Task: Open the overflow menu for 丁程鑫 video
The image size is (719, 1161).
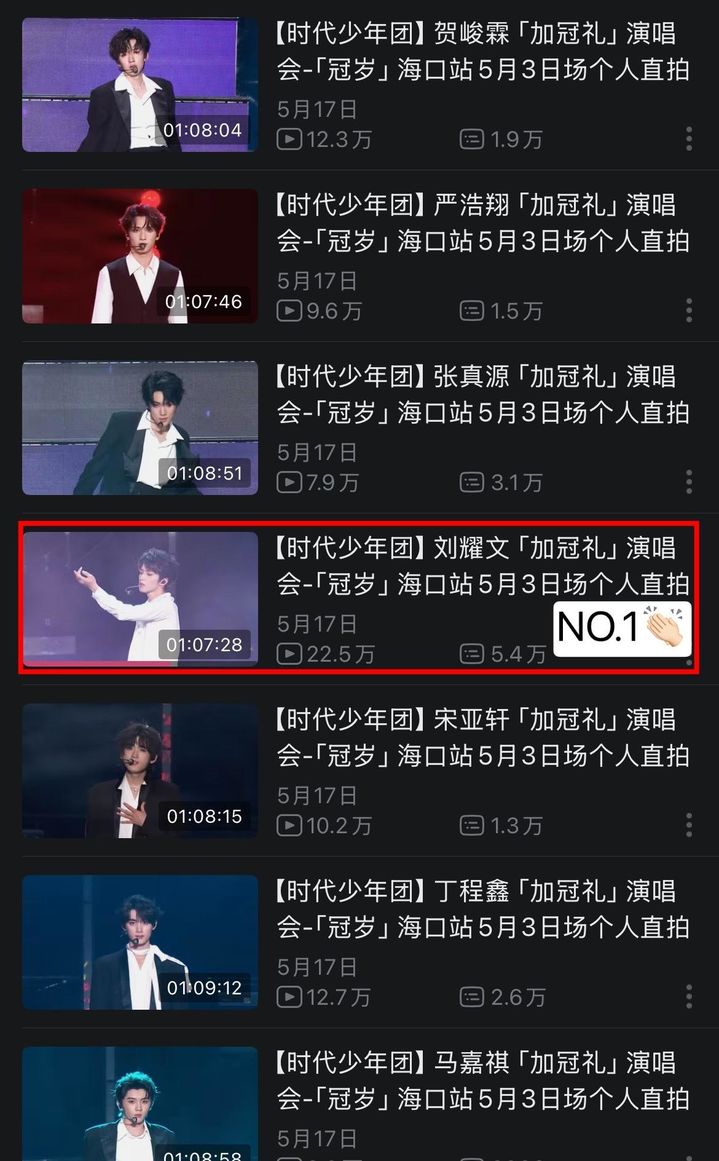Action: [689, 997]
